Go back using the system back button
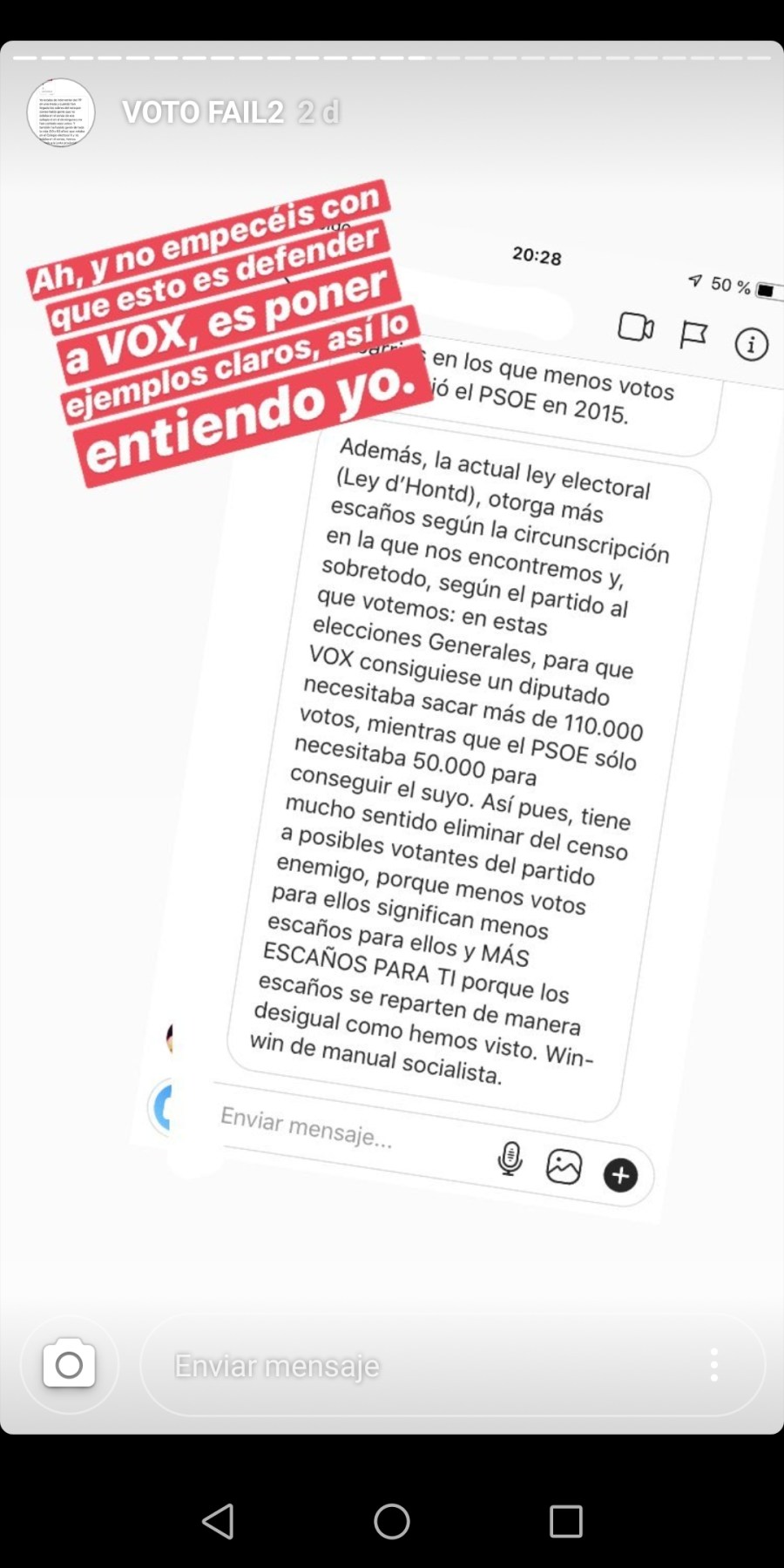 218,1522
